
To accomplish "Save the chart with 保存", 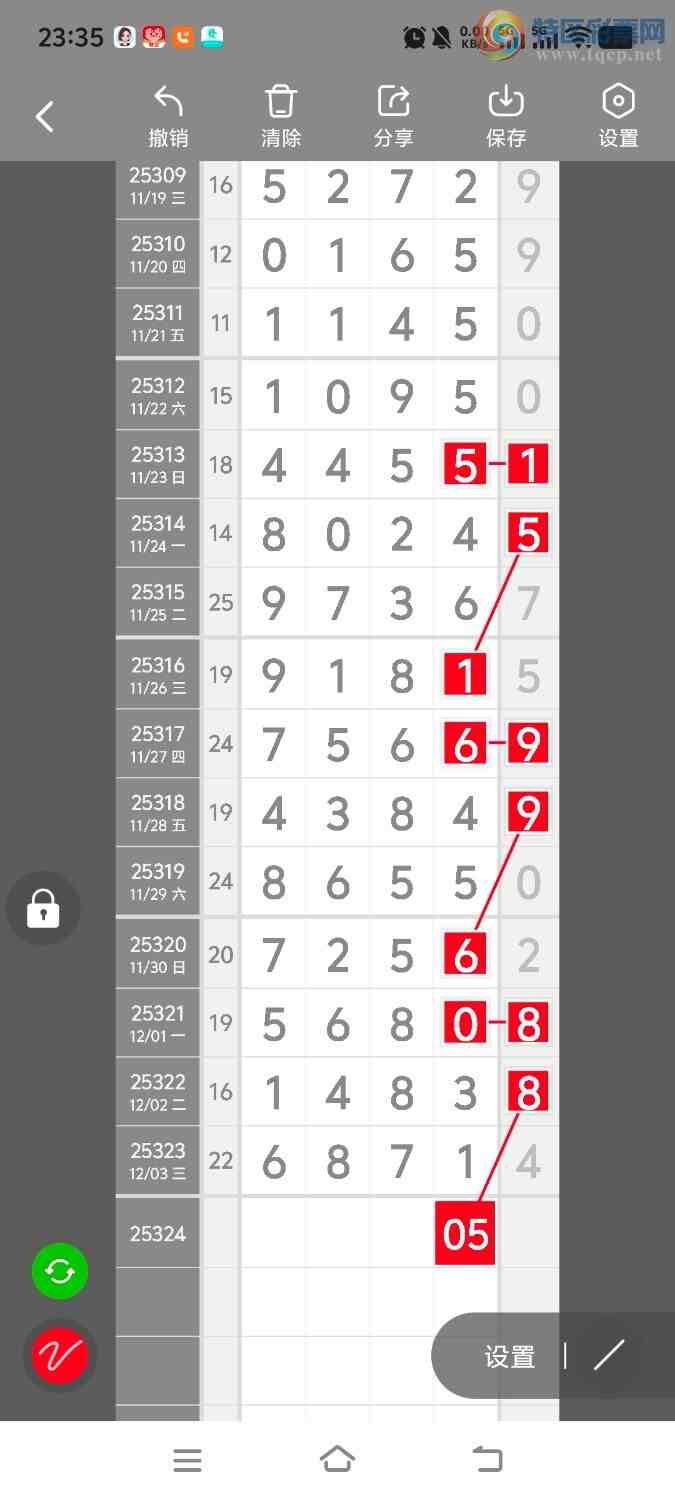I will [x=506, y=117].
